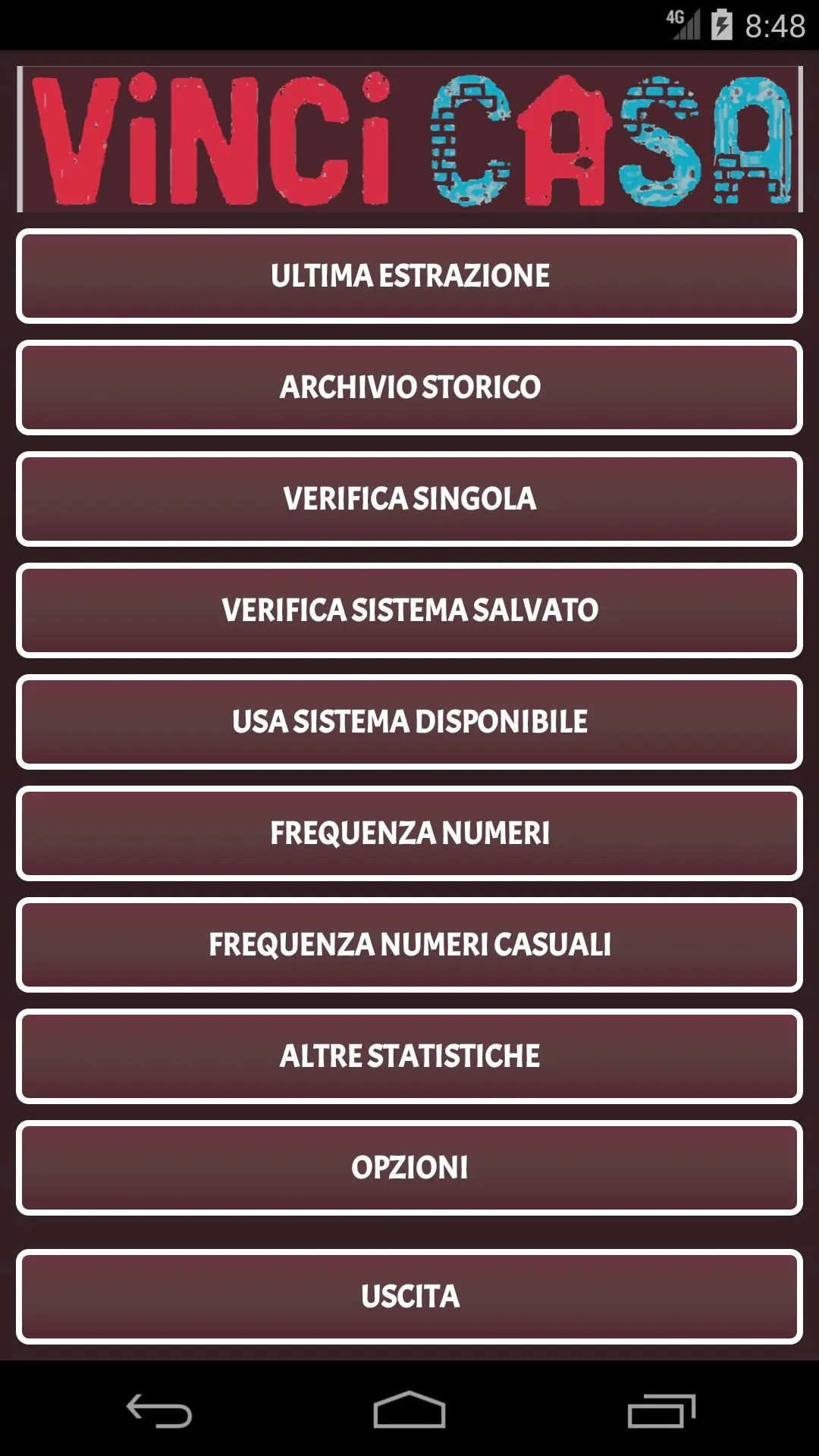This screenshot has height=1456, width=819.
Task: Go back using system back button
Action: click(x=159, y=1410)
